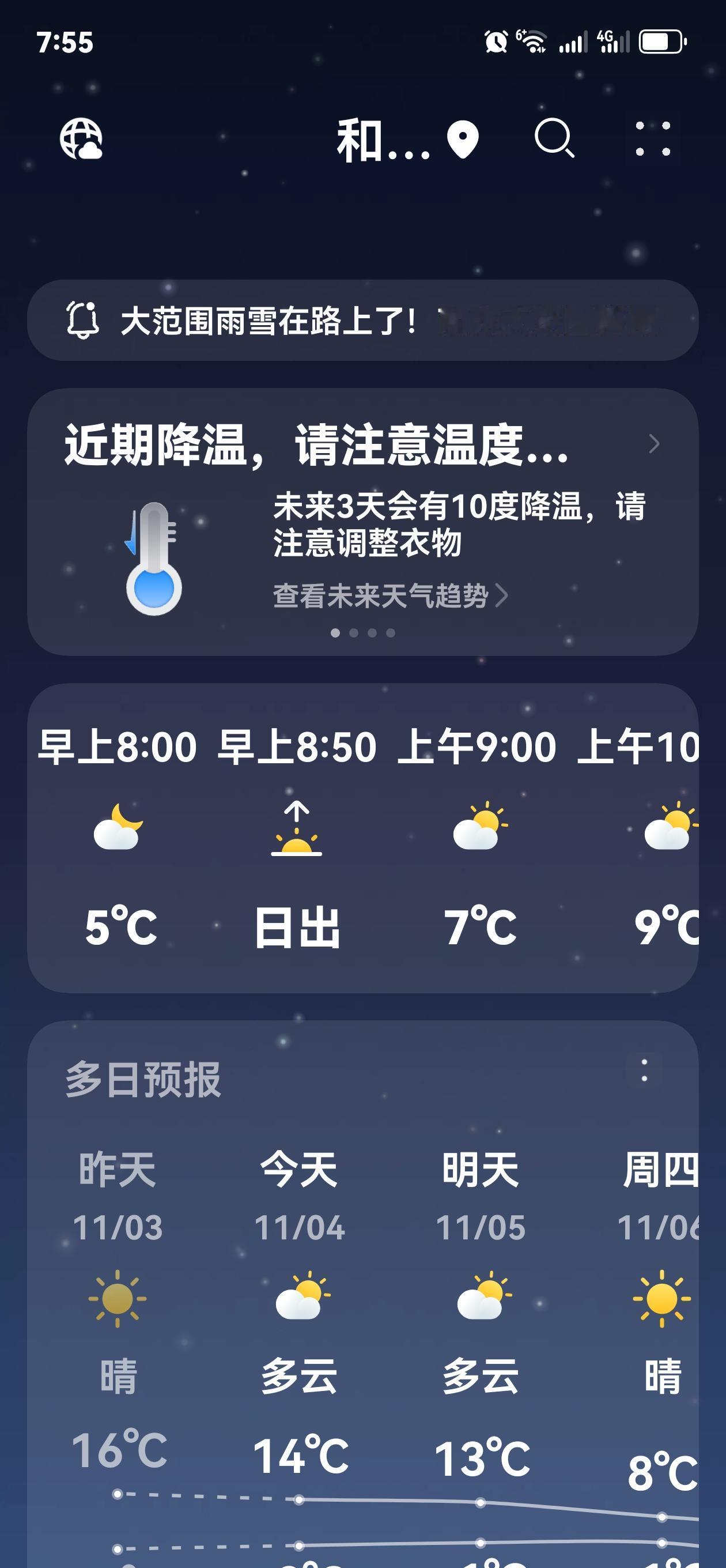Viewport: 726px width, 1568px height.
Task: Select the cooling thermometer illustration
Action: click(x=152, y=557)
